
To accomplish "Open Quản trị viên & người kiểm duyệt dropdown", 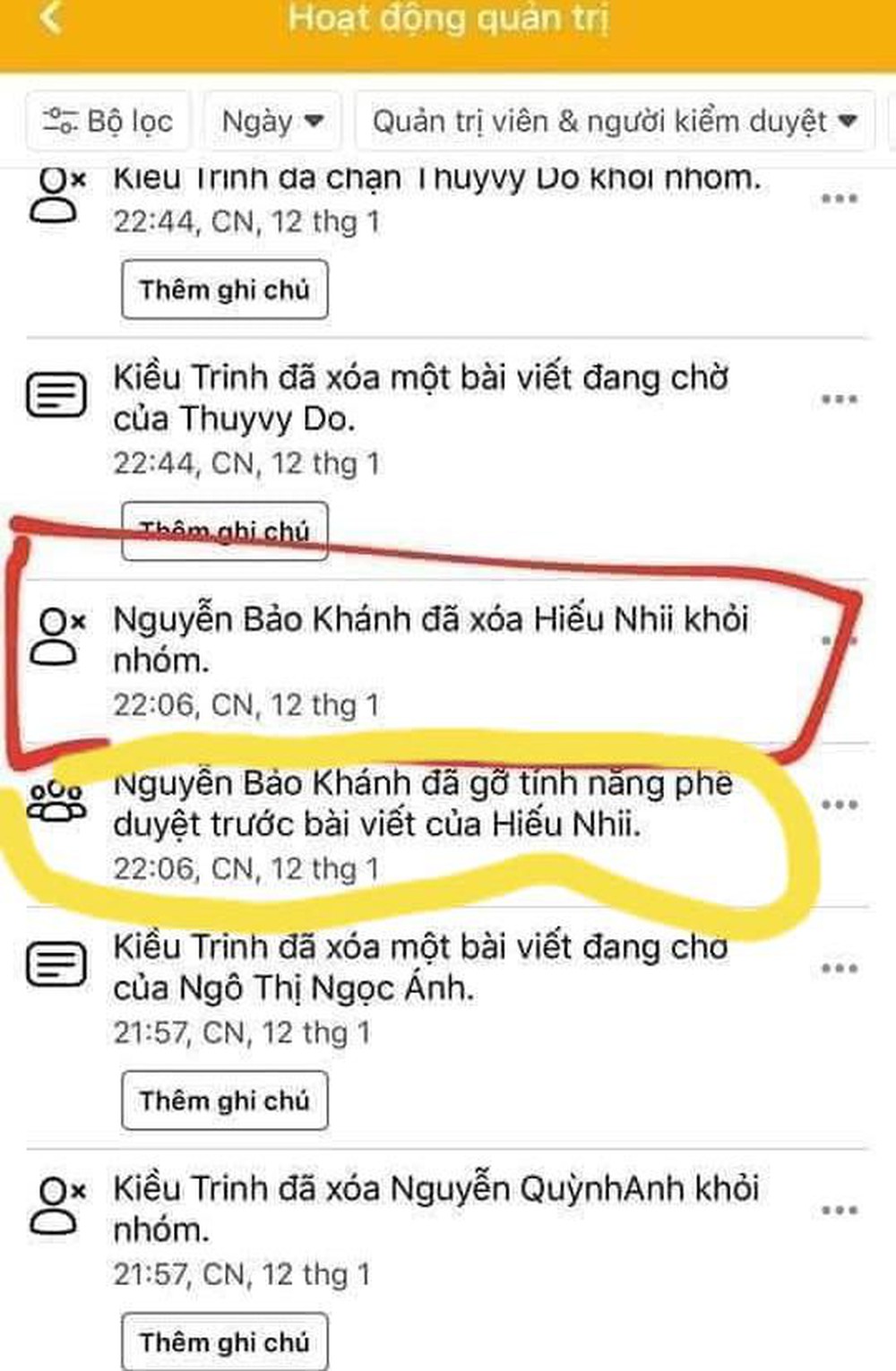I will [615, 121].
